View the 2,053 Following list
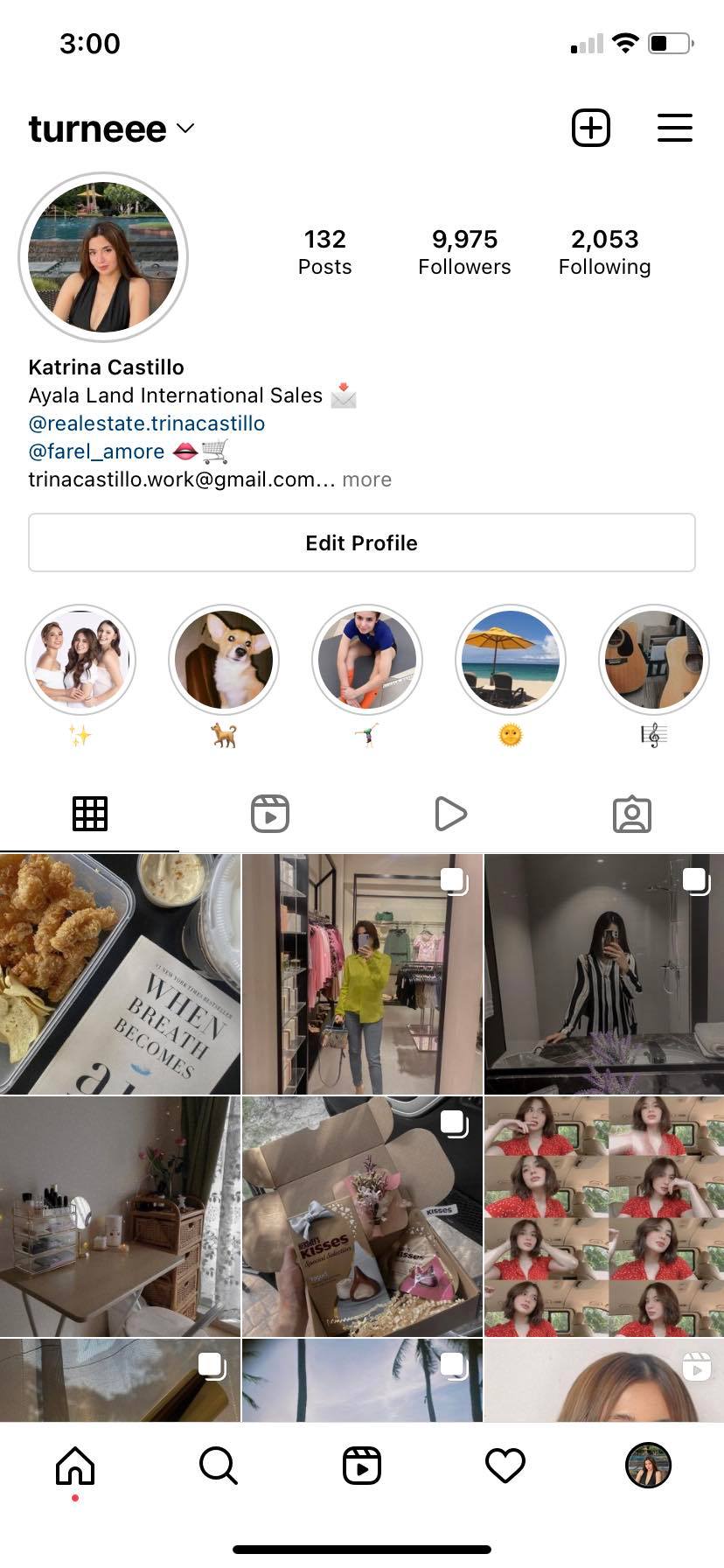 tap(604, 252)
